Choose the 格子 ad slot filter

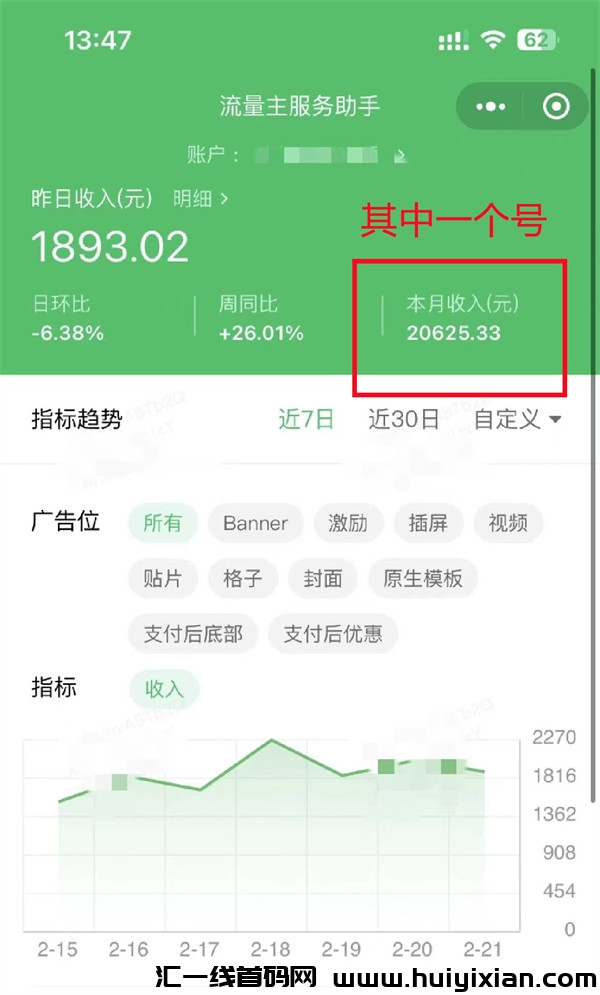tap(243, 578)
